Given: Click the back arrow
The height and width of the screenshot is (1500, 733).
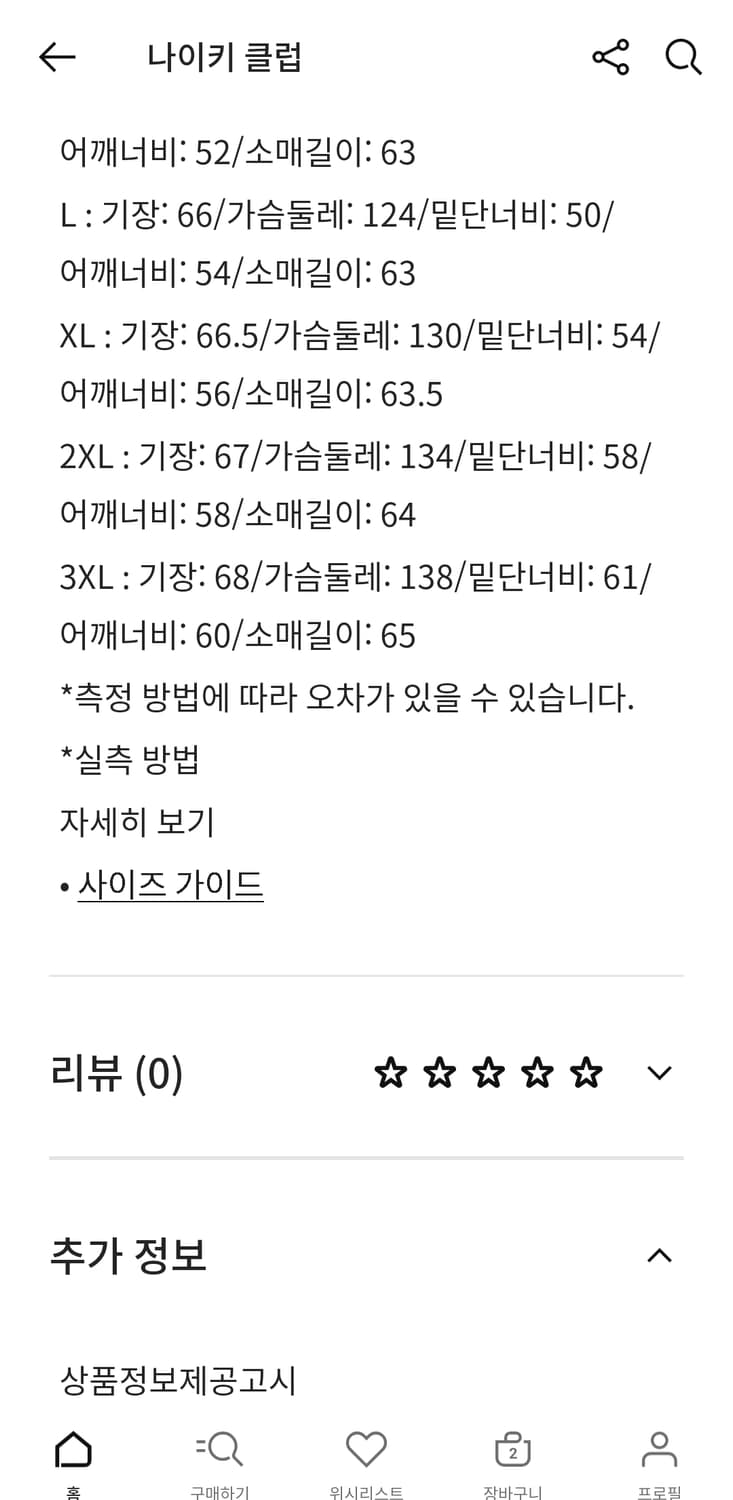Looking at the screenshot, I should point(57,57).
